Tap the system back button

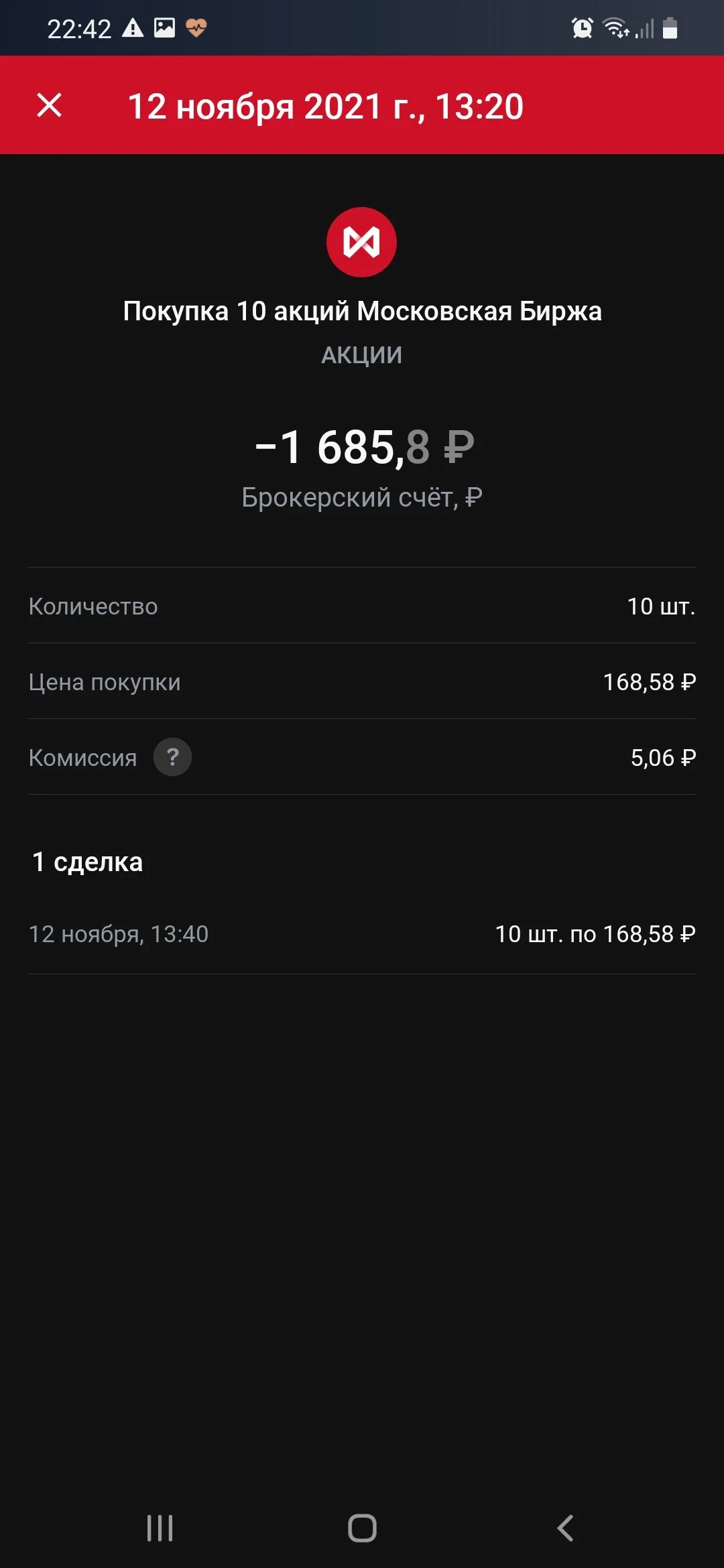coord(565,1528)
